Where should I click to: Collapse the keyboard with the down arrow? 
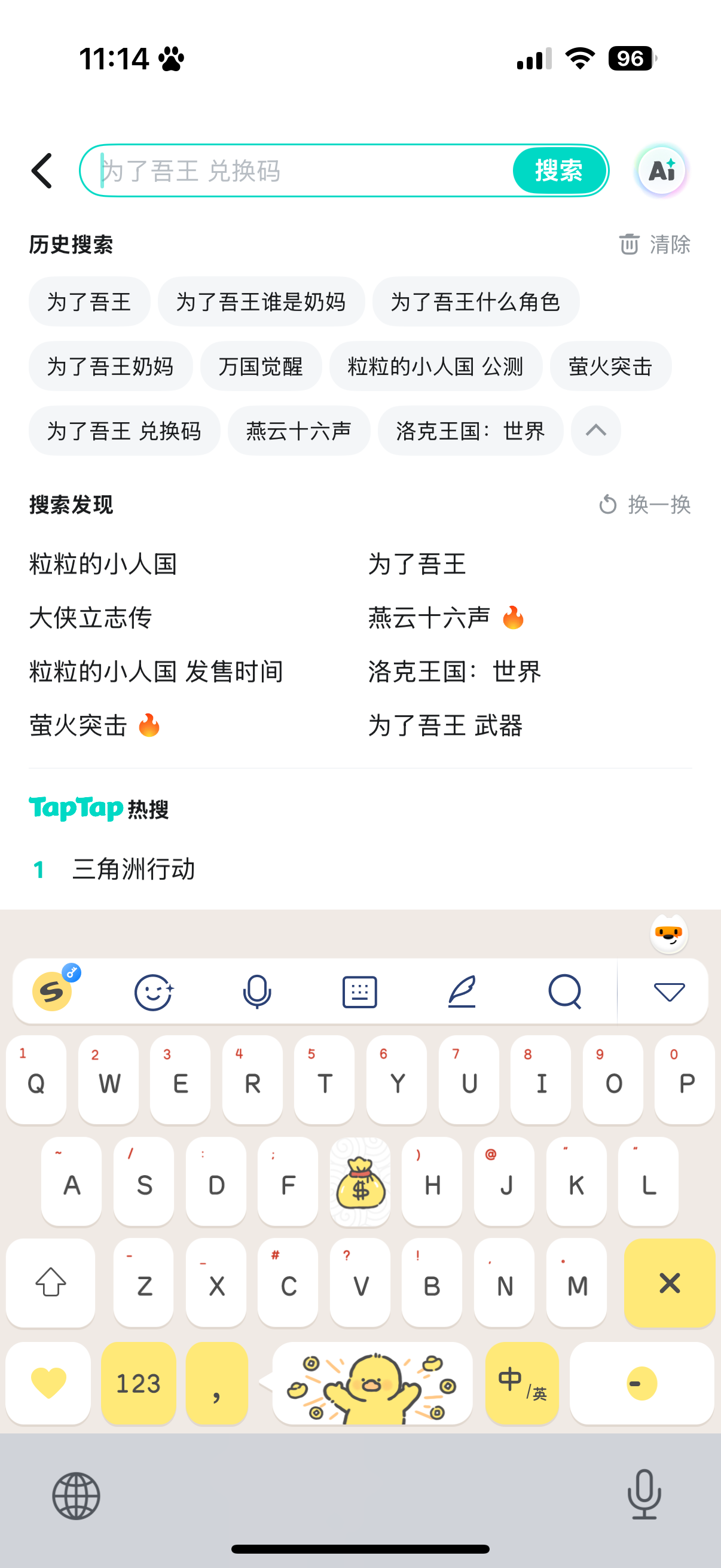(668, 991)
